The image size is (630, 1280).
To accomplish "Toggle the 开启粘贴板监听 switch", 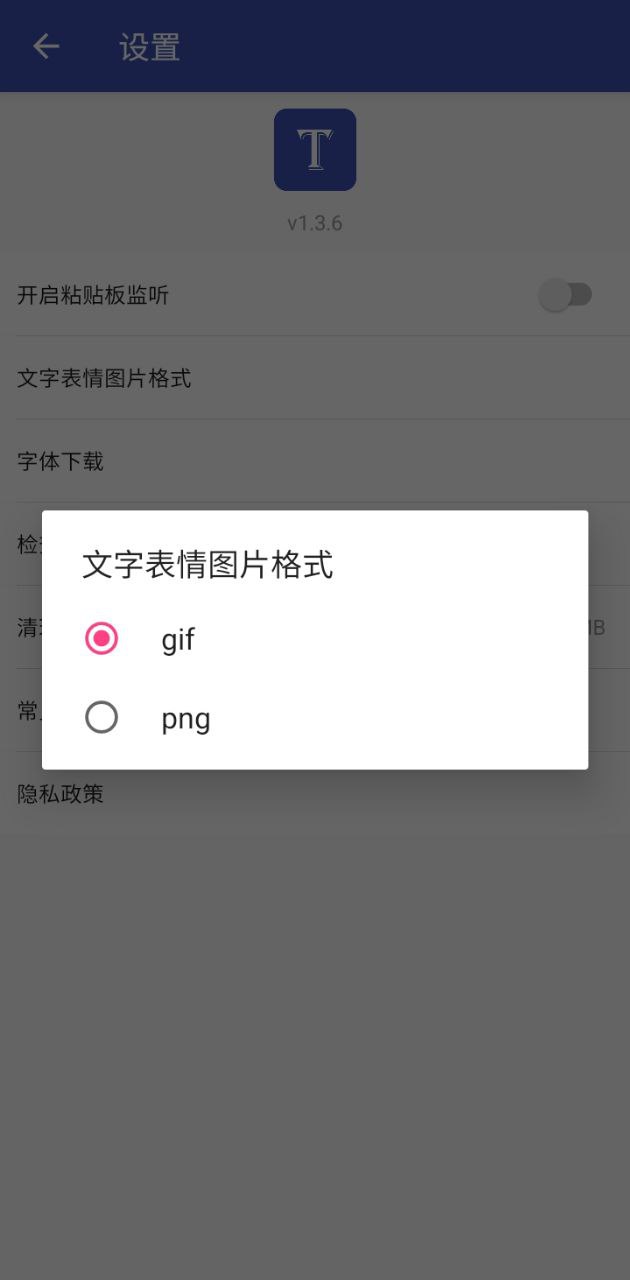I will [x=566, y=295].
